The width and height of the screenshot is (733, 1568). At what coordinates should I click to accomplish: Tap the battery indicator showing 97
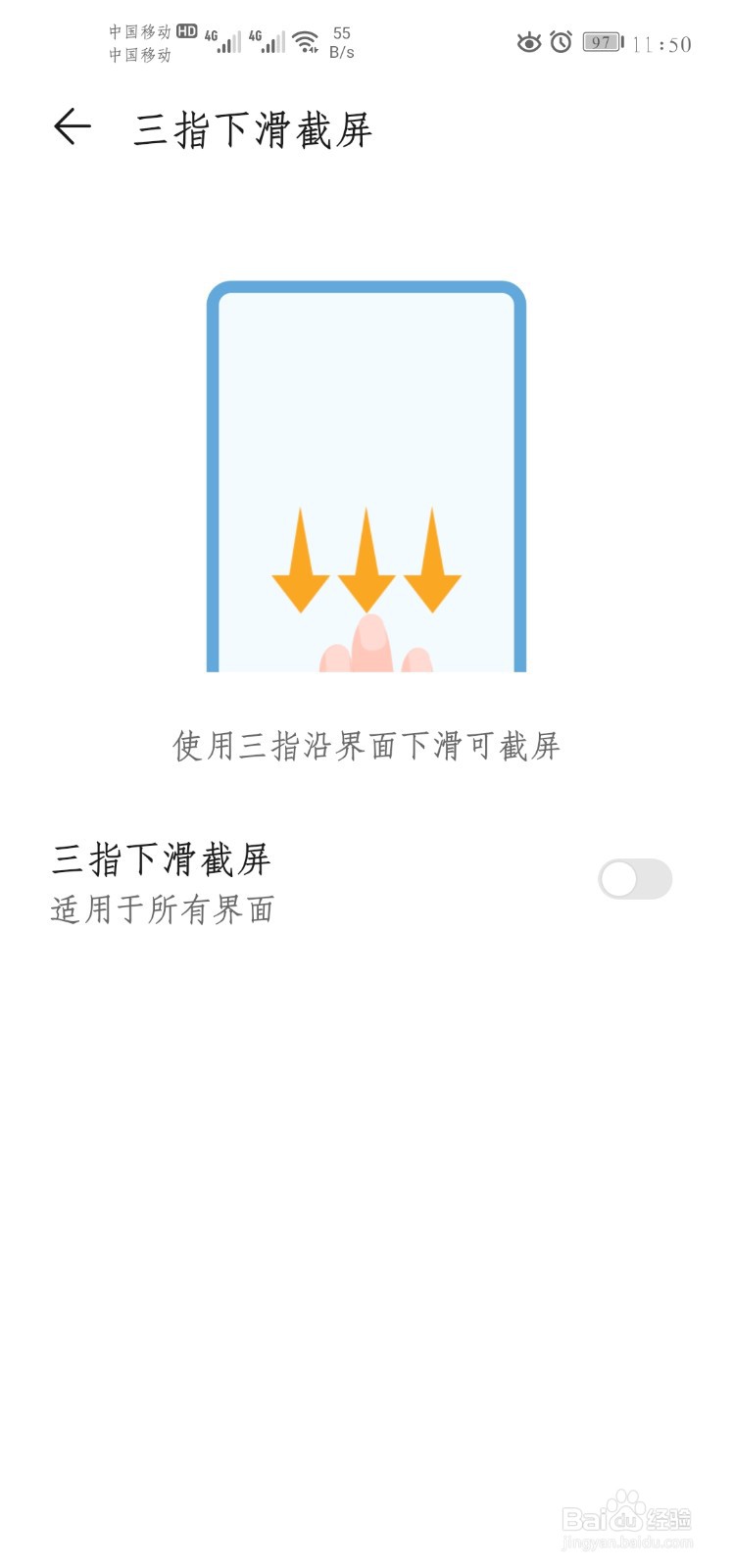coord(602,41)
